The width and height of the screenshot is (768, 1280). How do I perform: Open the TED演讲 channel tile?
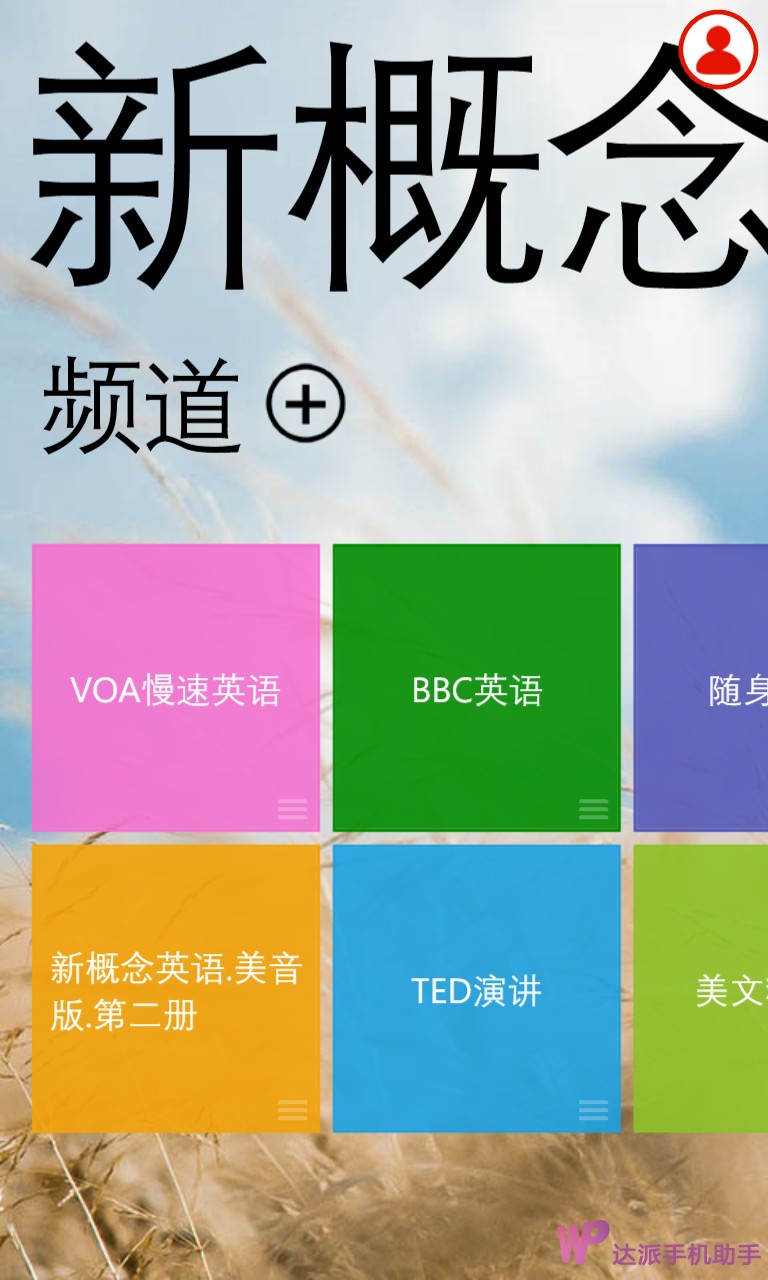pos(476,989)
